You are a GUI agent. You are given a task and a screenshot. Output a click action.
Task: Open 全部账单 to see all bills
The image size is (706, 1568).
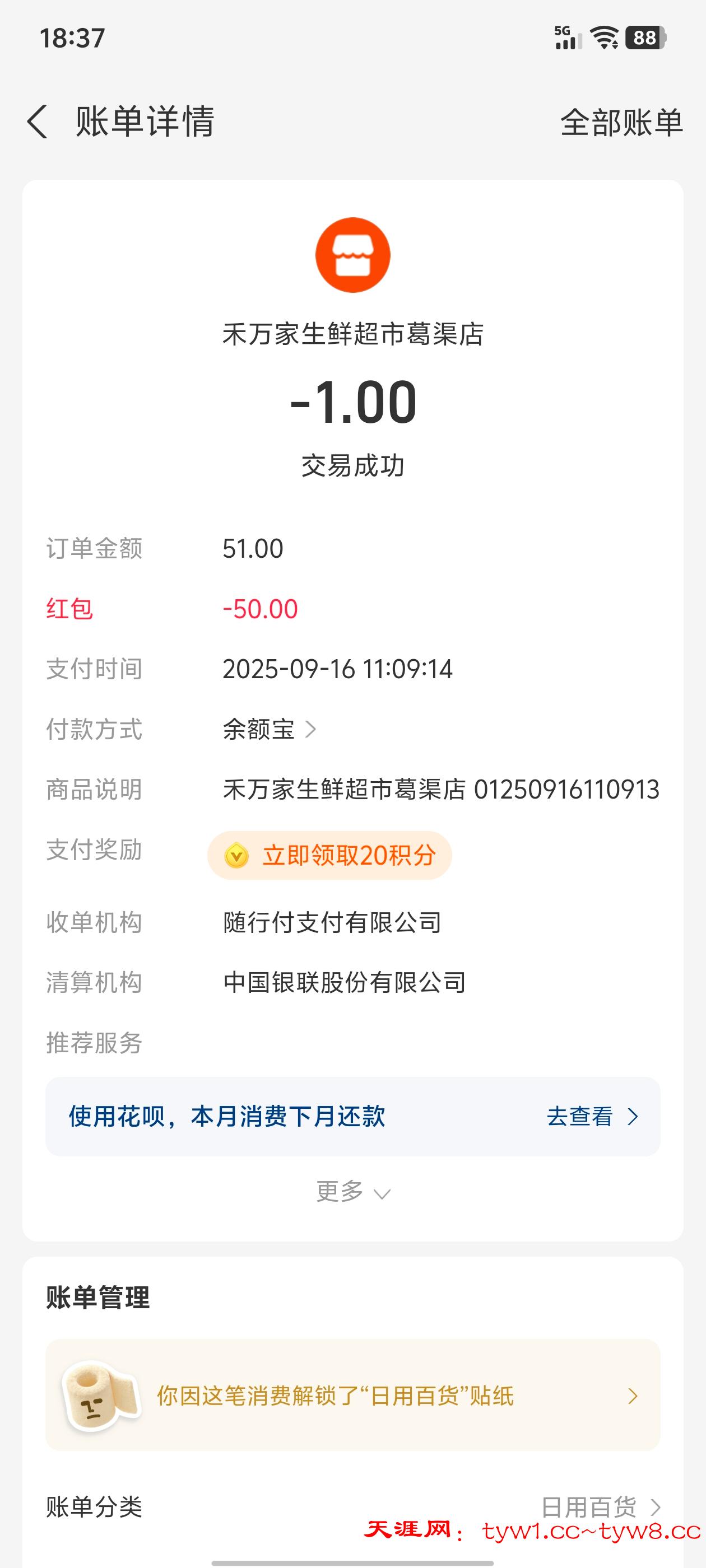[621, 122]
